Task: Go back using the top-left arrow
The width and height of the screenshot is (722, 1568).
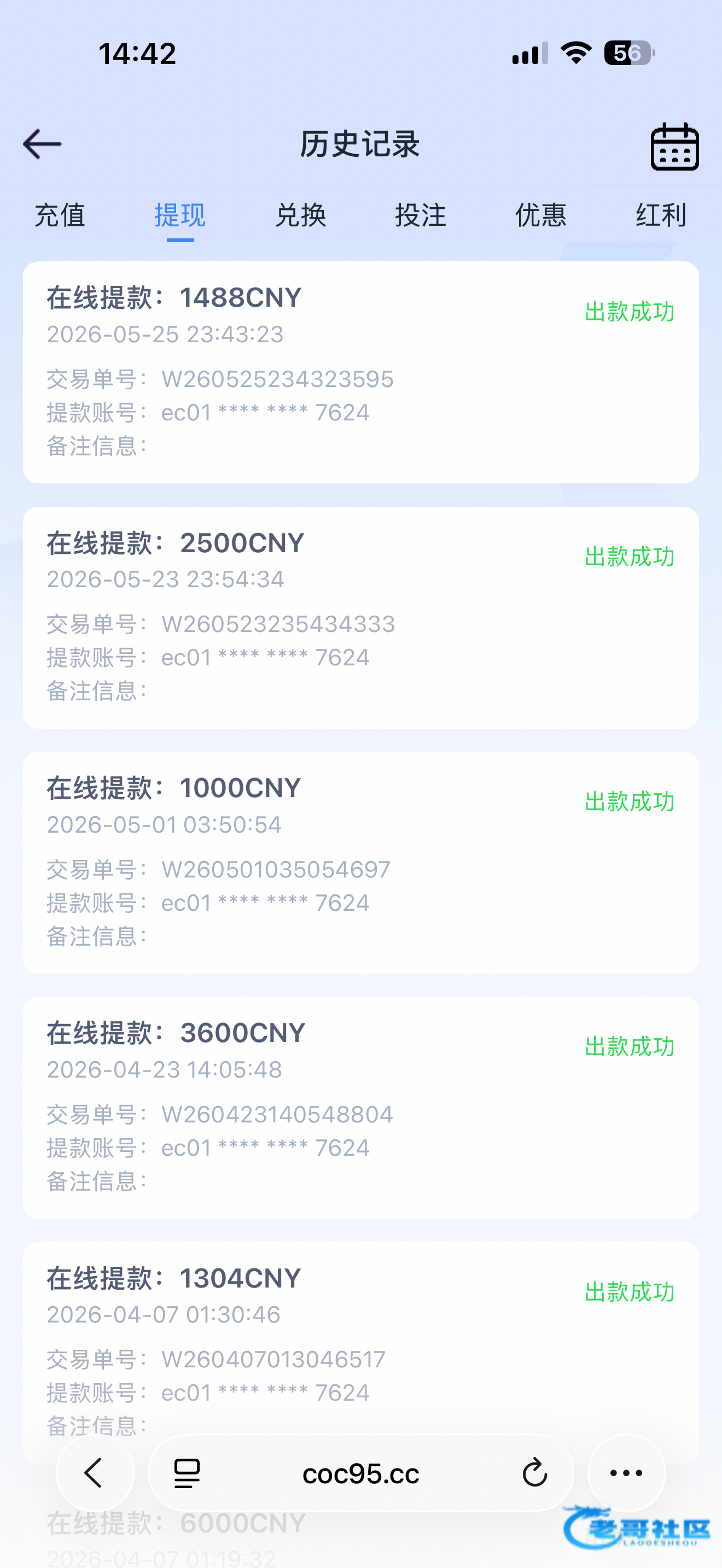Action: (x=42, y=144)
